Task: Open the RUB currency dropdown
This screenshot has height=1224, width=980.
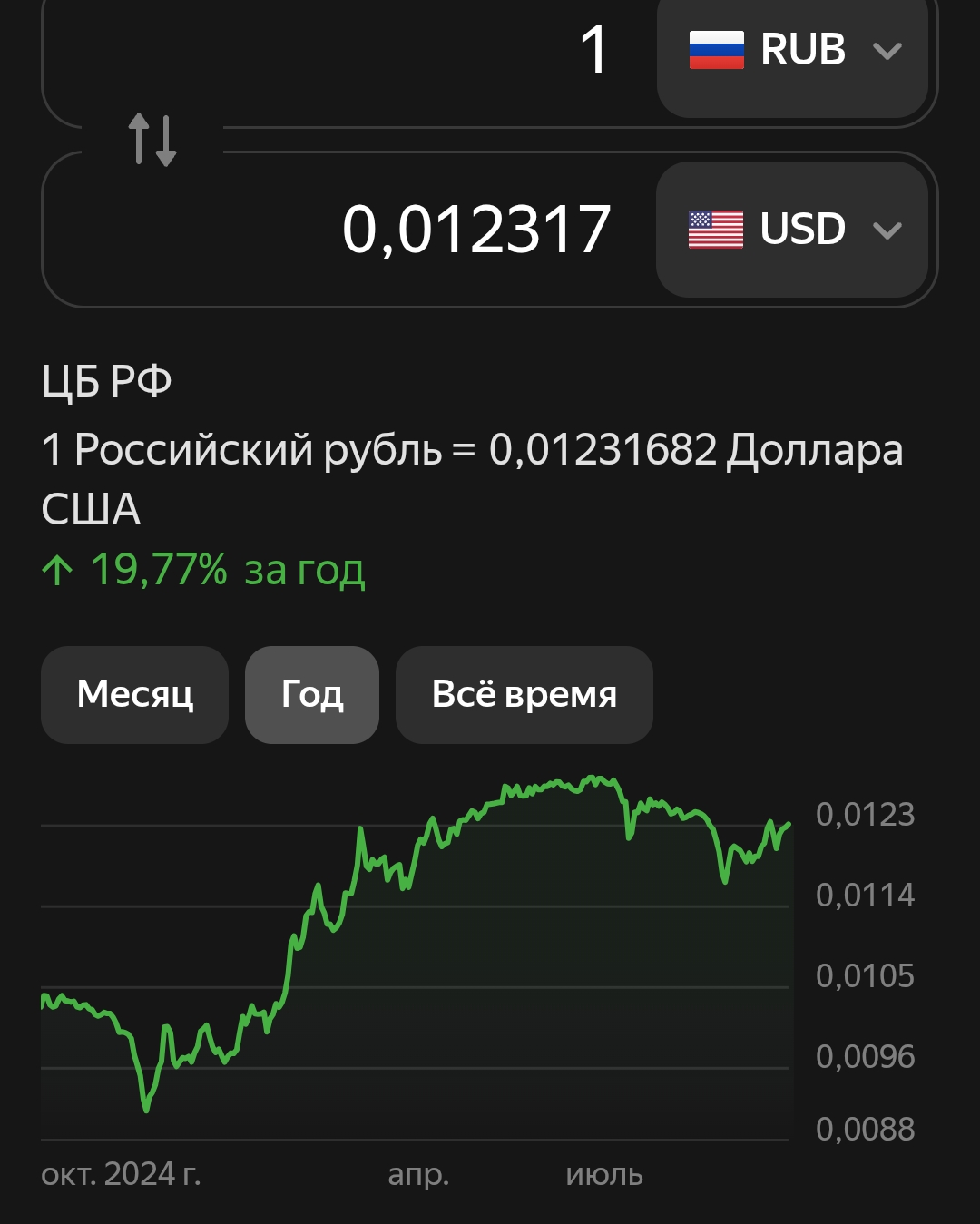Action: [793, 52]
